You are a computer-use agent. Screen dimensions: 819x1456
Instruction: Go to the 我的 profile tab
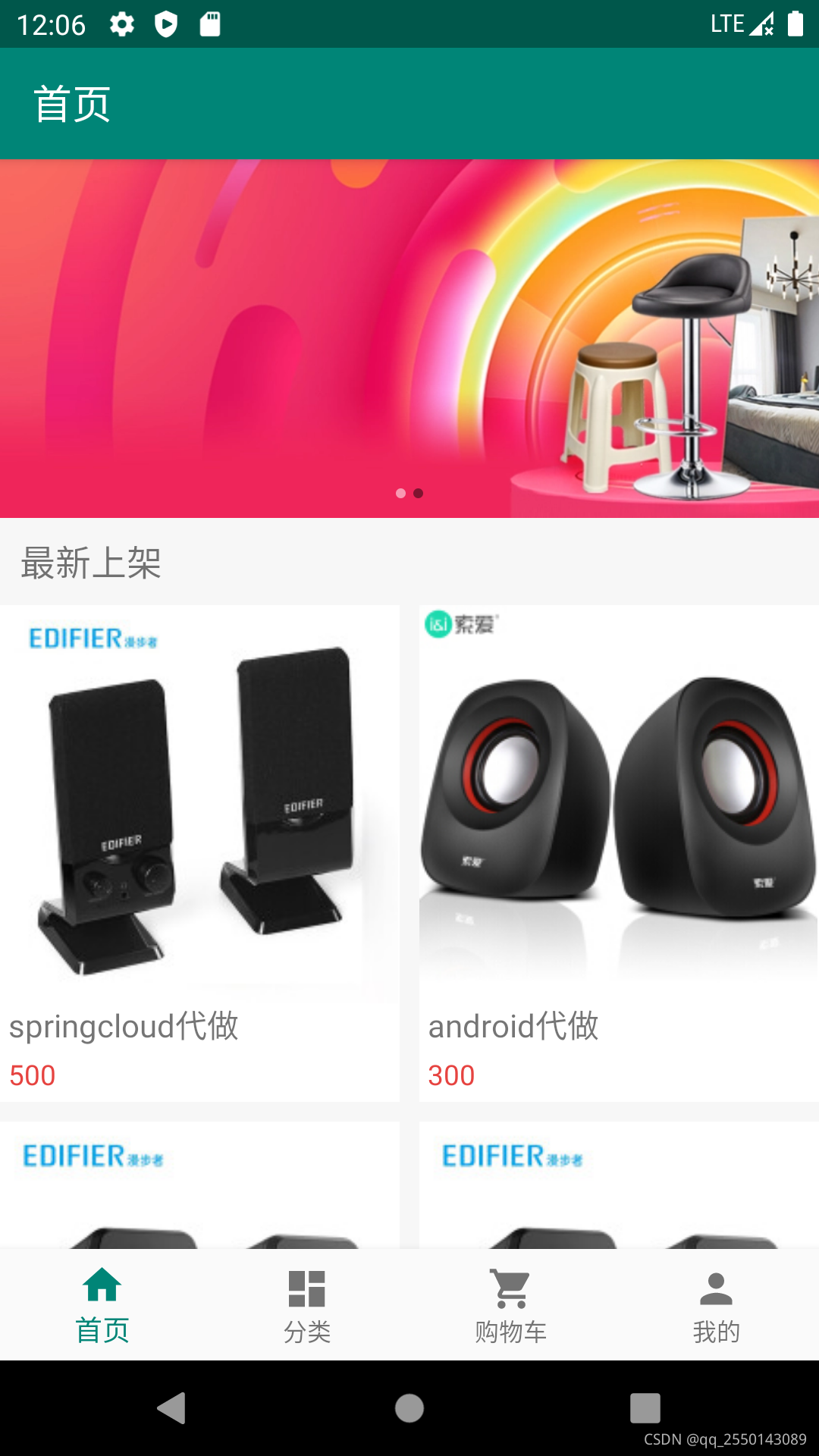(x=716, y=1306)
